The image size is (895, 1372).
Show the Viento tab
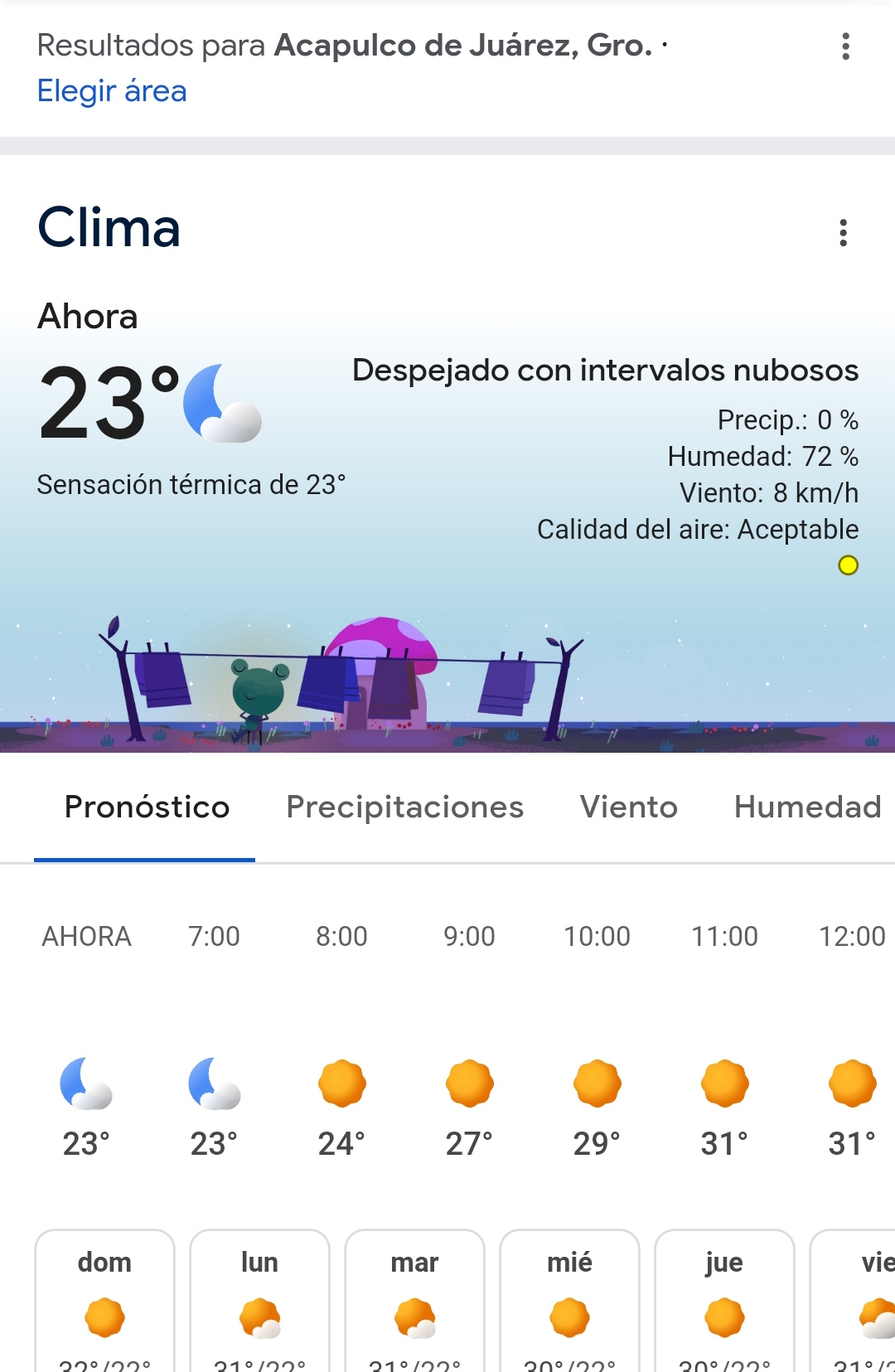pos(628,807)
